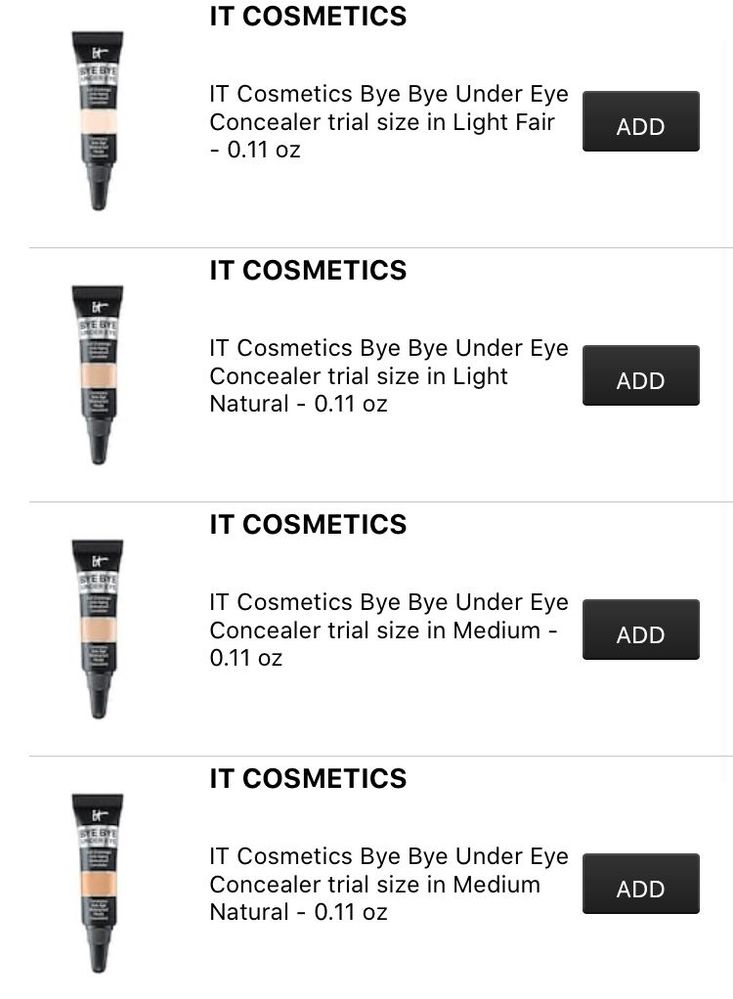Click ADD for the Light Fair concealer
This screenshot has width=733, height=999.
(640, 121)
